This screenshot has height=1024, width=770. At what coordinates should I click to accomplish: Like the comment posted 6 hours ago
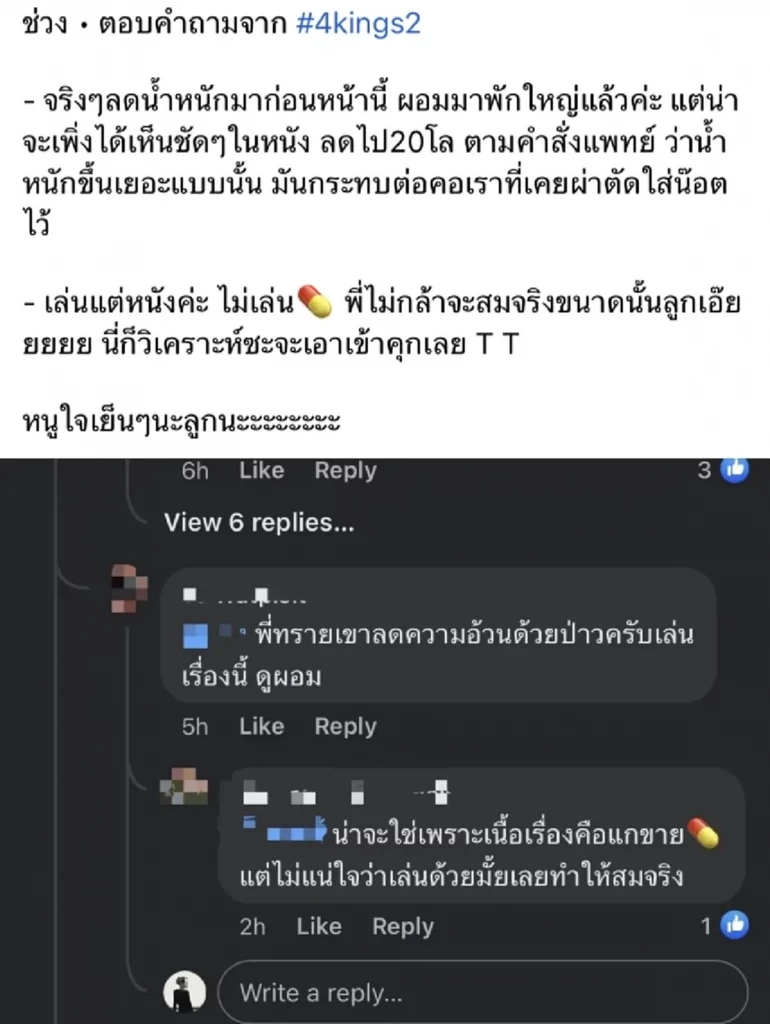(x=262, y=470)
